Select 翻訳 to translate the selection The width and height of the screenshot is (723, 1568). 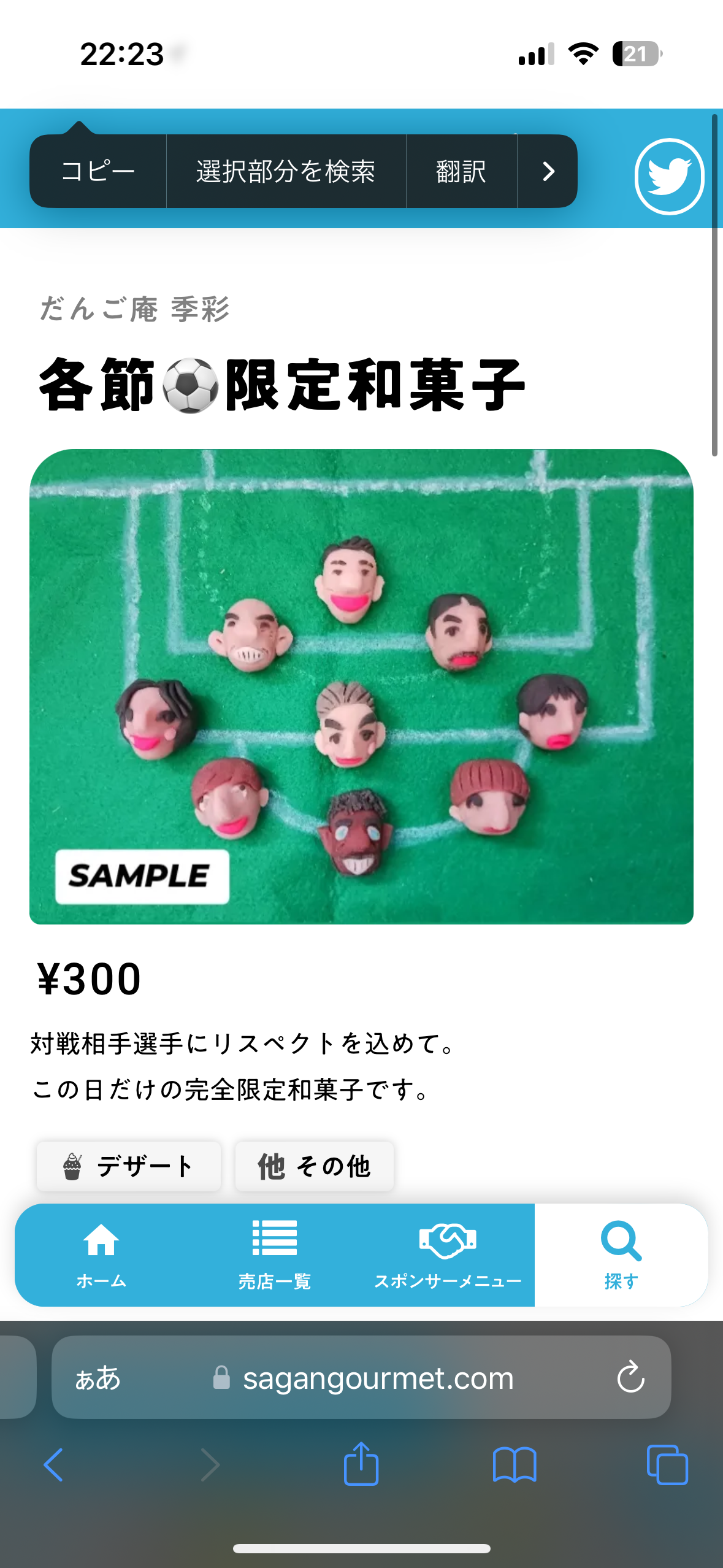click(461, 171)
